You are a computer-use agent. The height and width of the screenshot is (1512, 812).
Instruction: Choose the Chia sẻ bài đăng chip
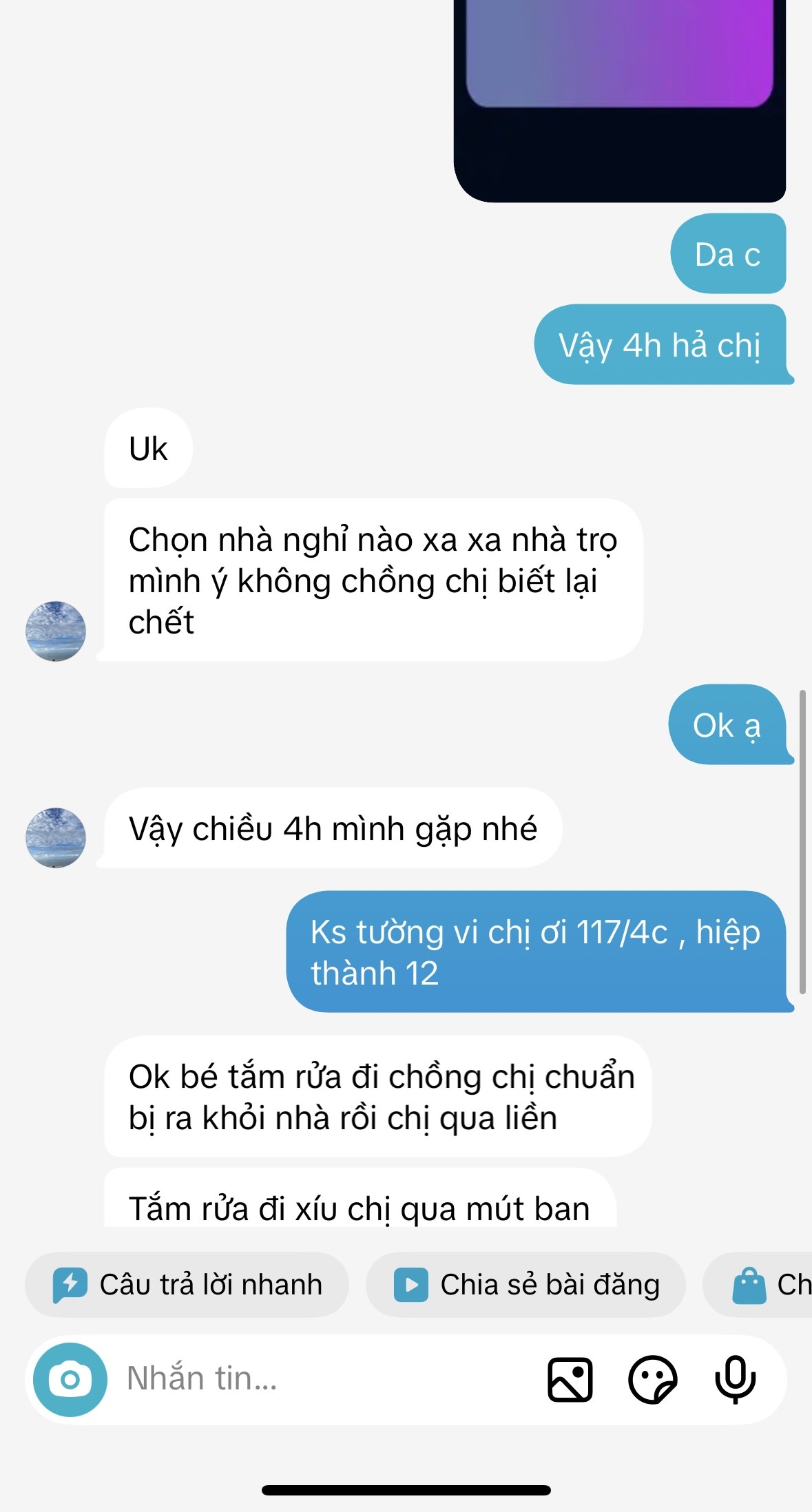(525, 1285)
